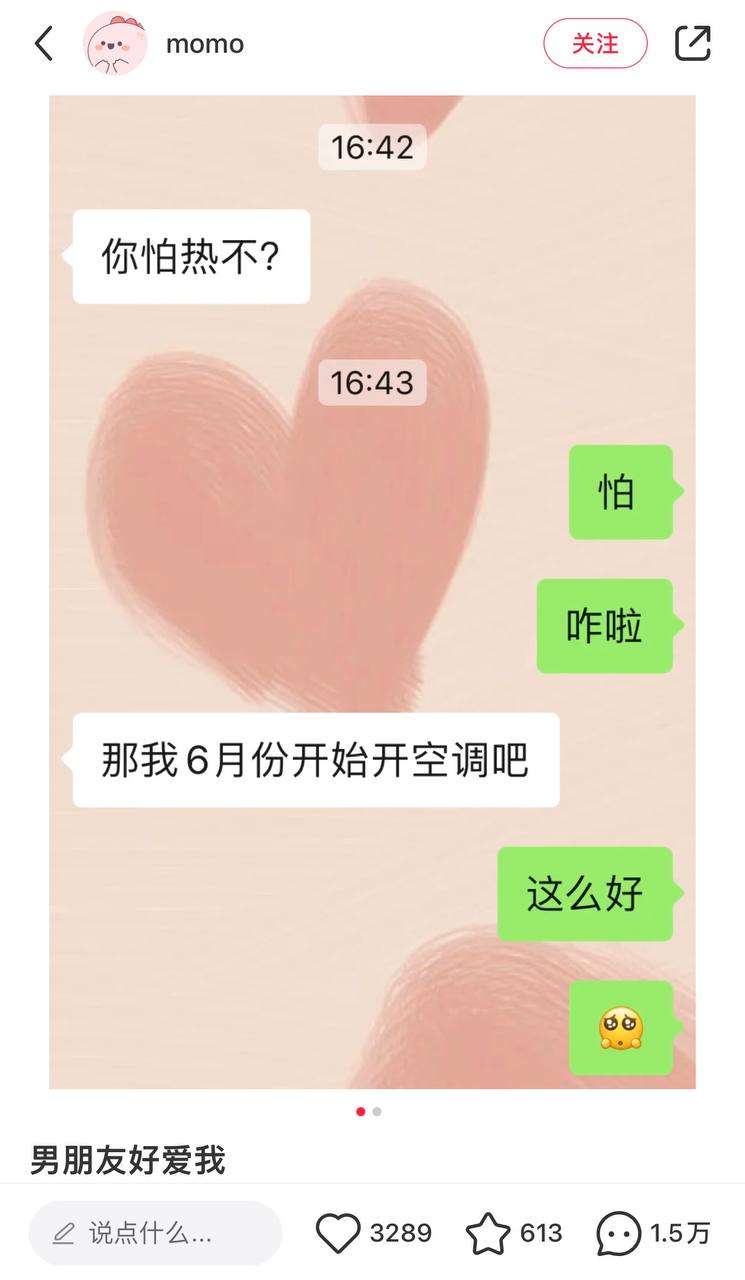
Task: Tap the red active carousel indicator dot
Action: point(361,1111)
